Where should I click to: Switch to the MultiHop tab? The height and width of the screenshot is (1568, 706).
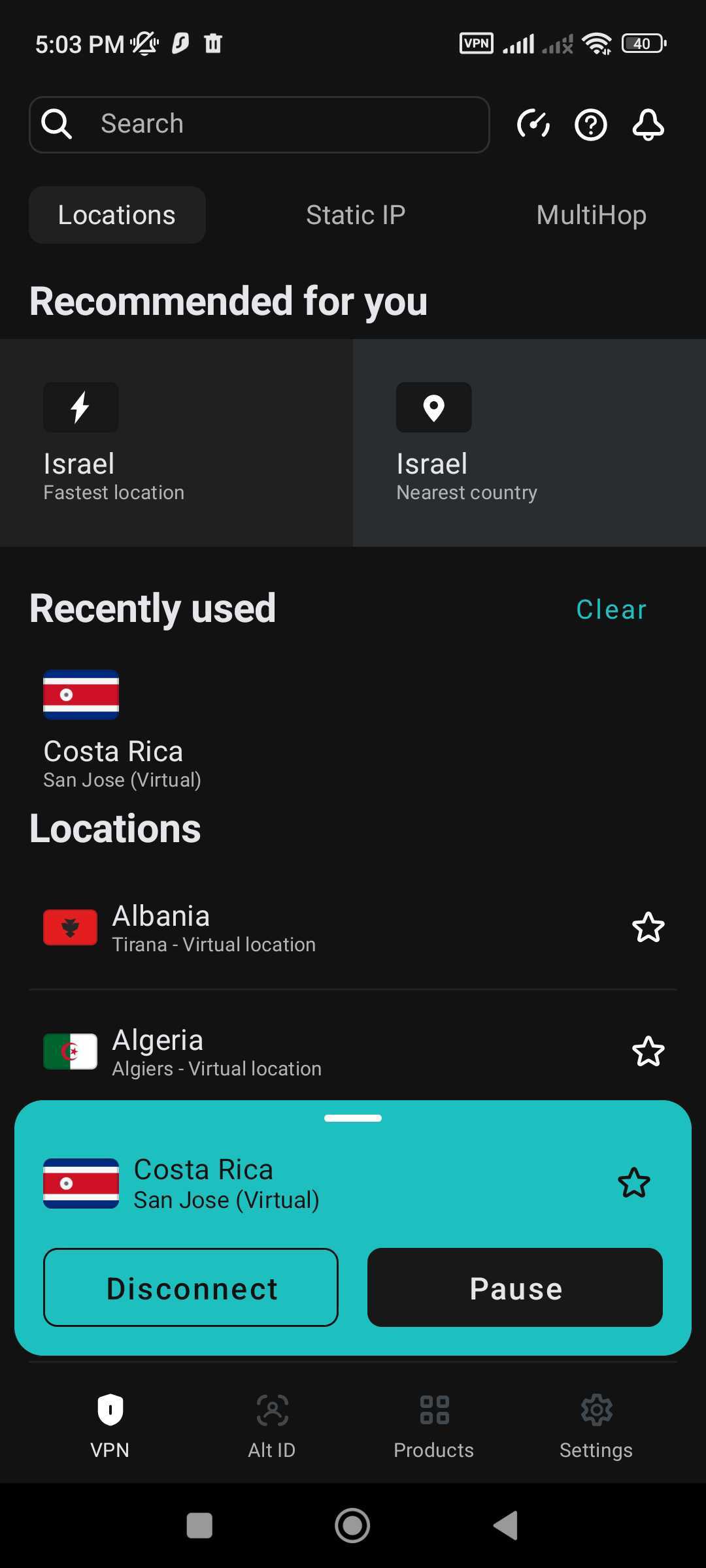click(x=591, y=215)
